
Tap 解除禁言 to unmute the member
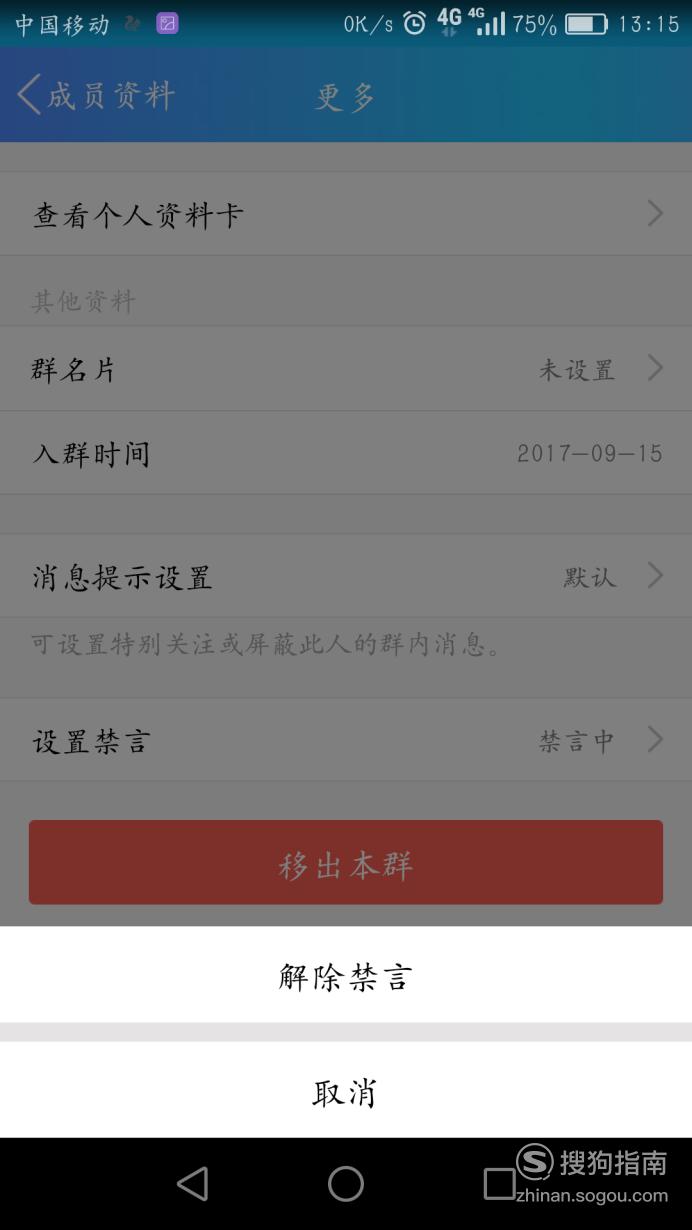tap(346, 975)
